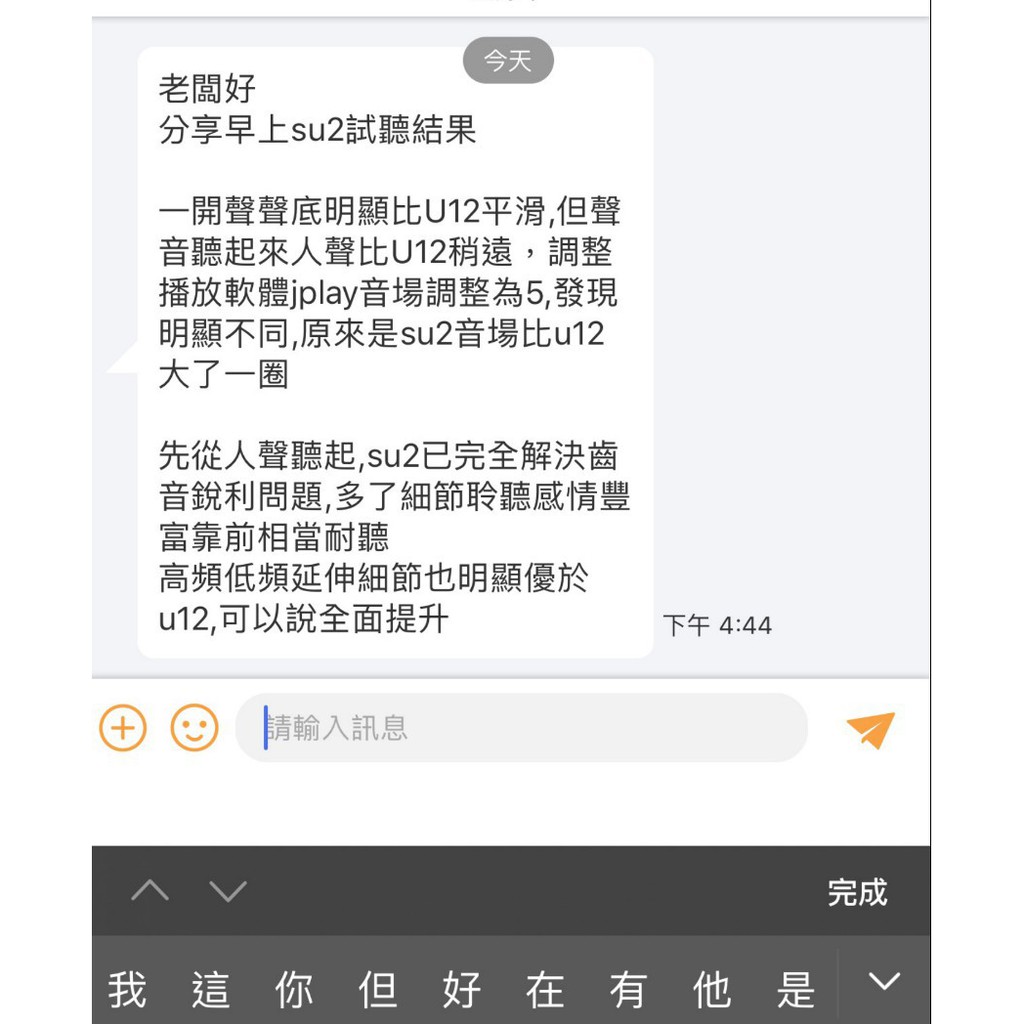Send the message with paper plane

click(871, 729)
